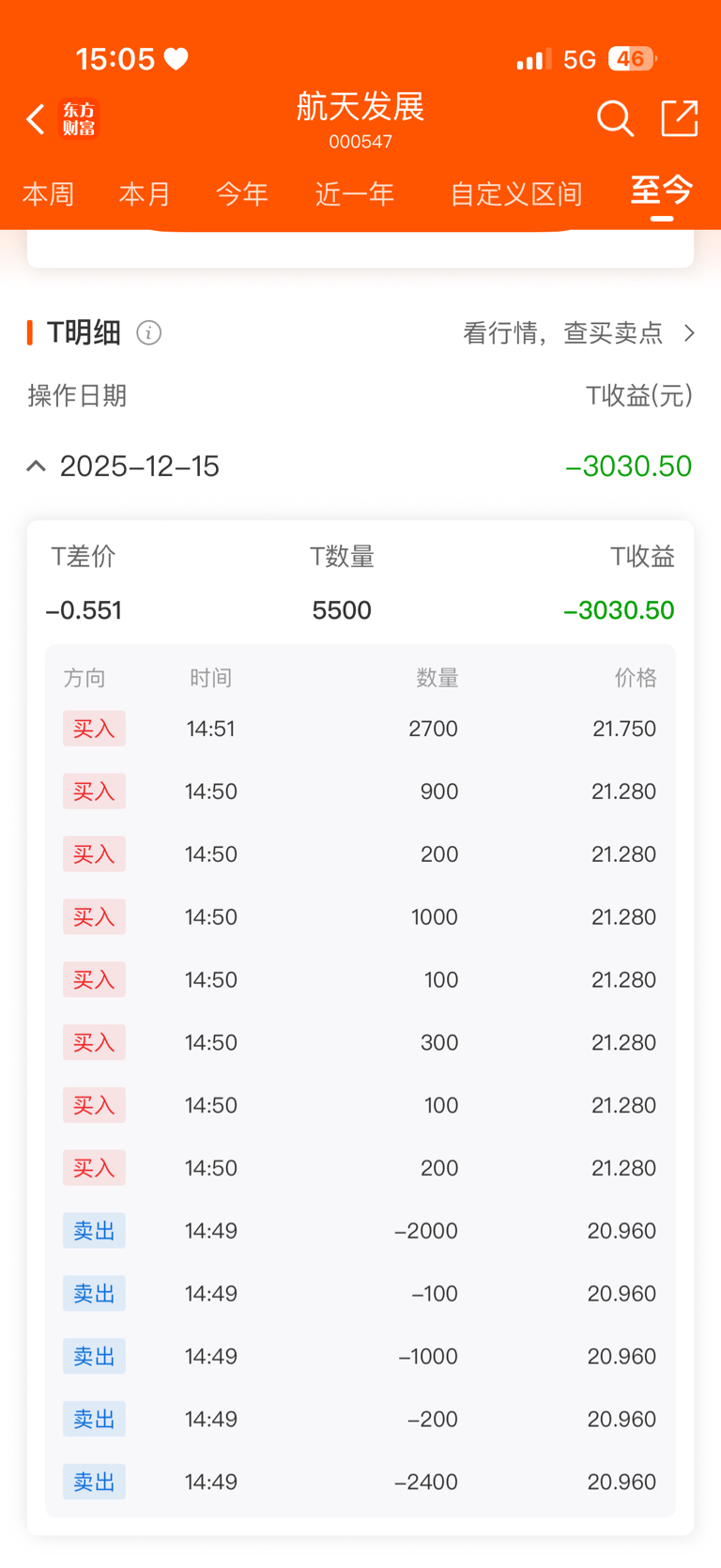The image size is (721, 1568).
Task: Select the 今年 time range tab
Action: pyautogui.click(x=241, y=194)
